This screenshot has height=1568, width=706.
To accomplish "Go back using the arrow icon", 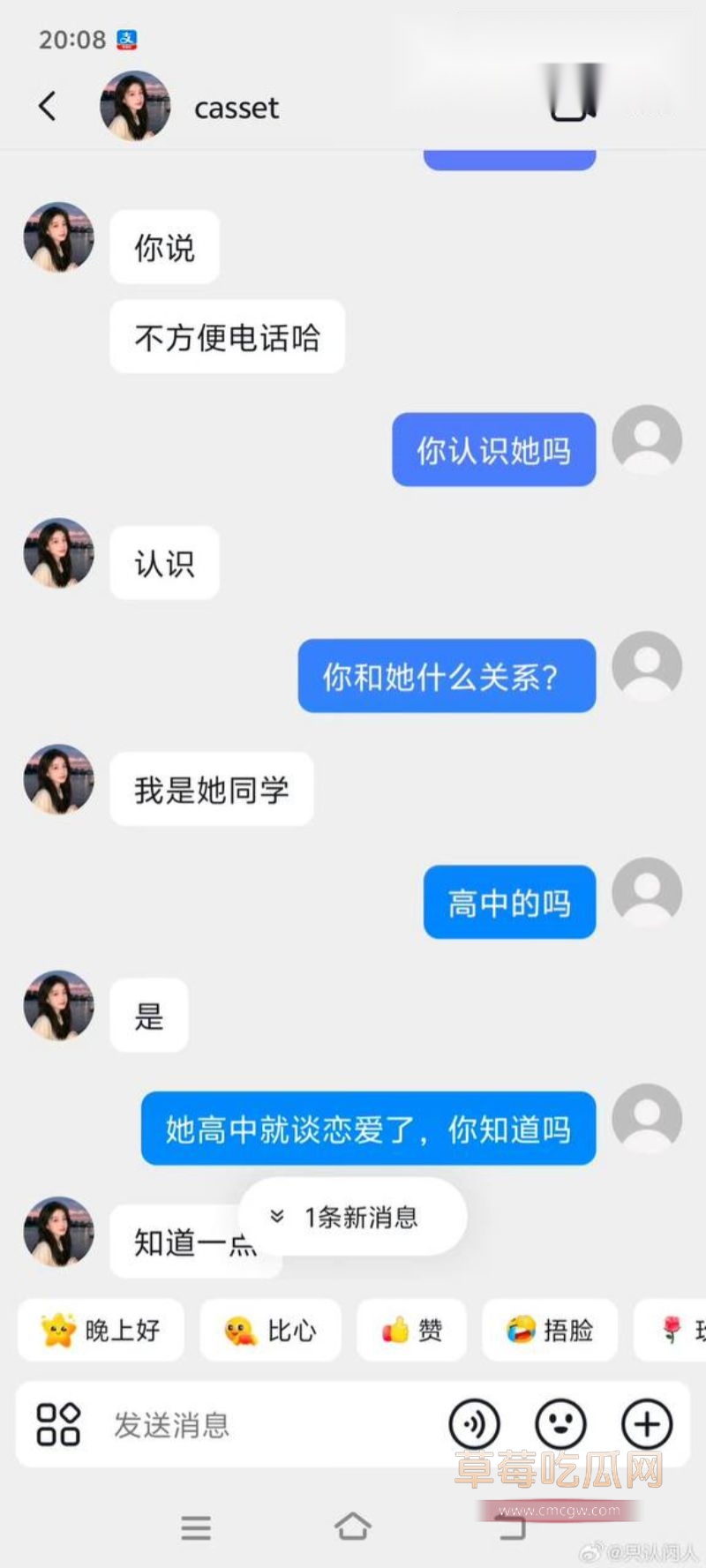I will (x=48, y=107).
